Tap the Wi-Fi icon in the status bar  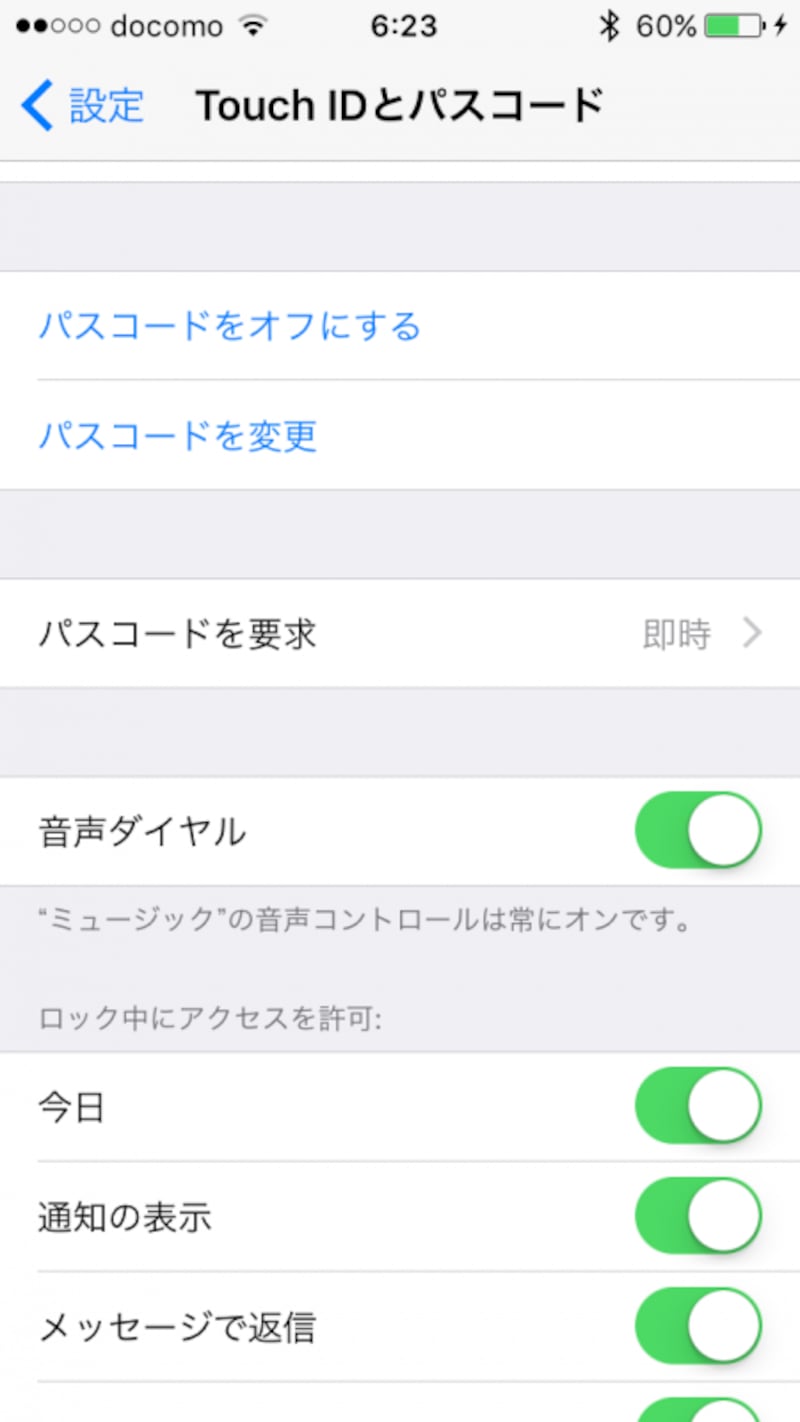pos(253,26)
